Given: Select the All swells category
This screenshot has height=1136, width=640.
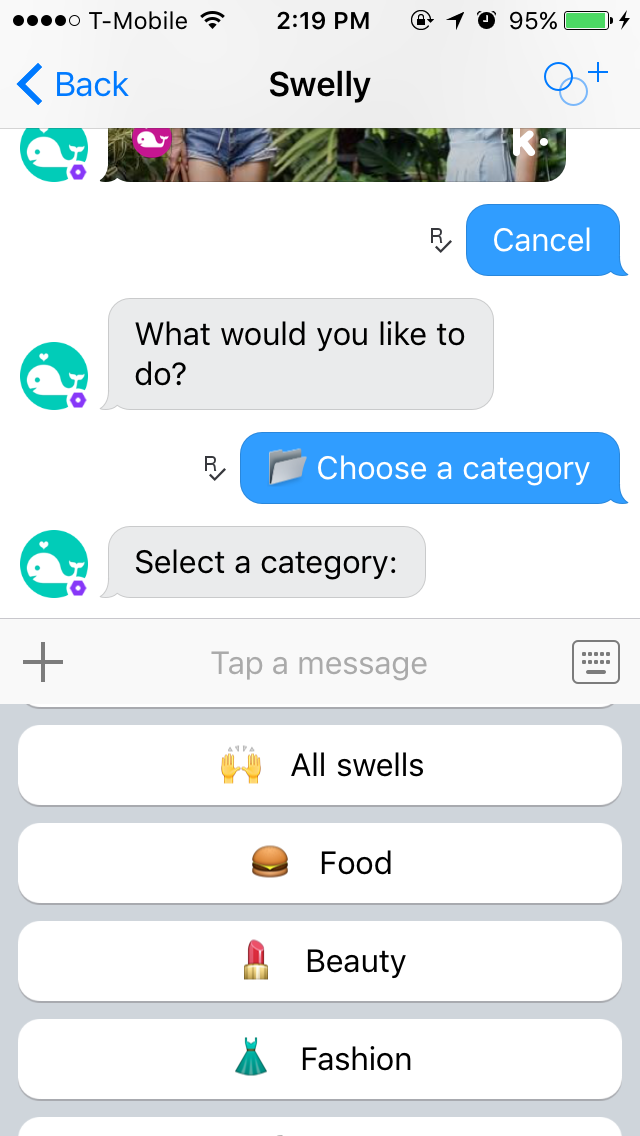Looking at the screenshot, I should 320,765.
